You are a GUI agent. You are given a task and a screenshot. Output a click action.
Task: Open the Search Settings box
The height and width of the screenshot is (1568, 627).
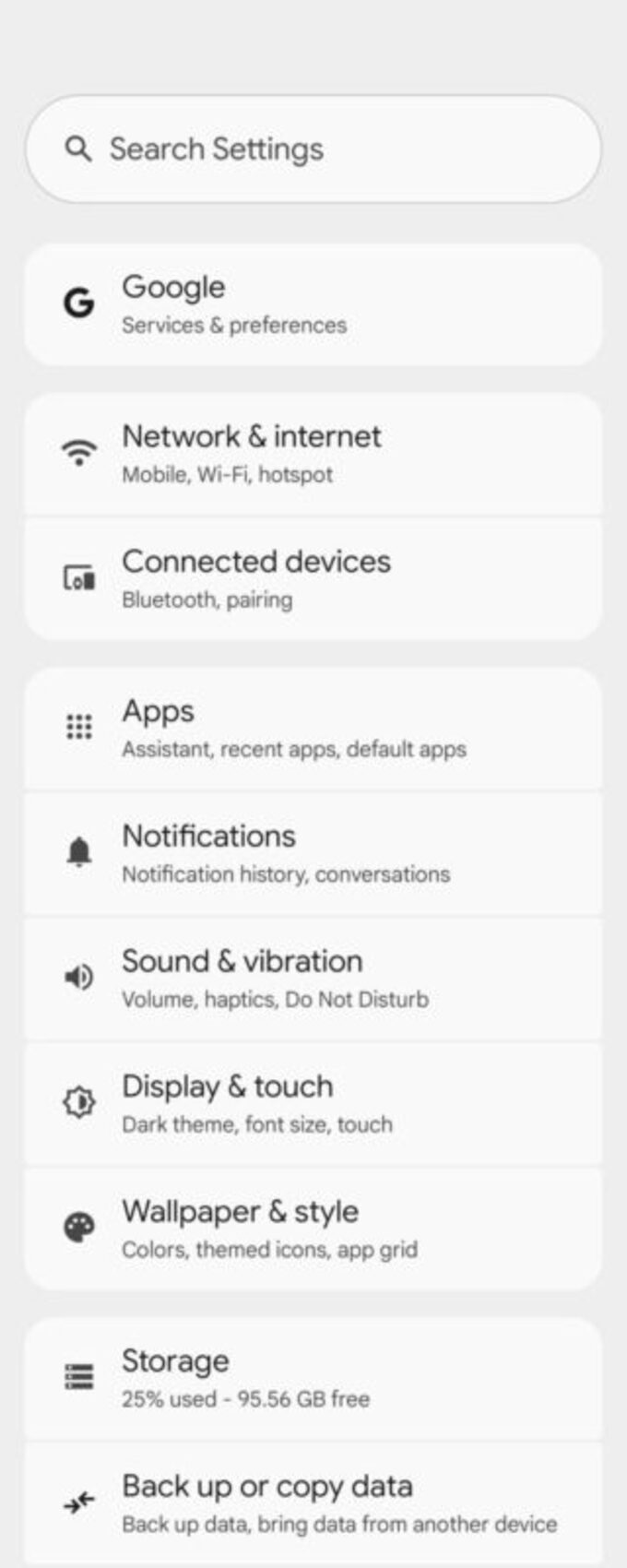tap(313, 149)
